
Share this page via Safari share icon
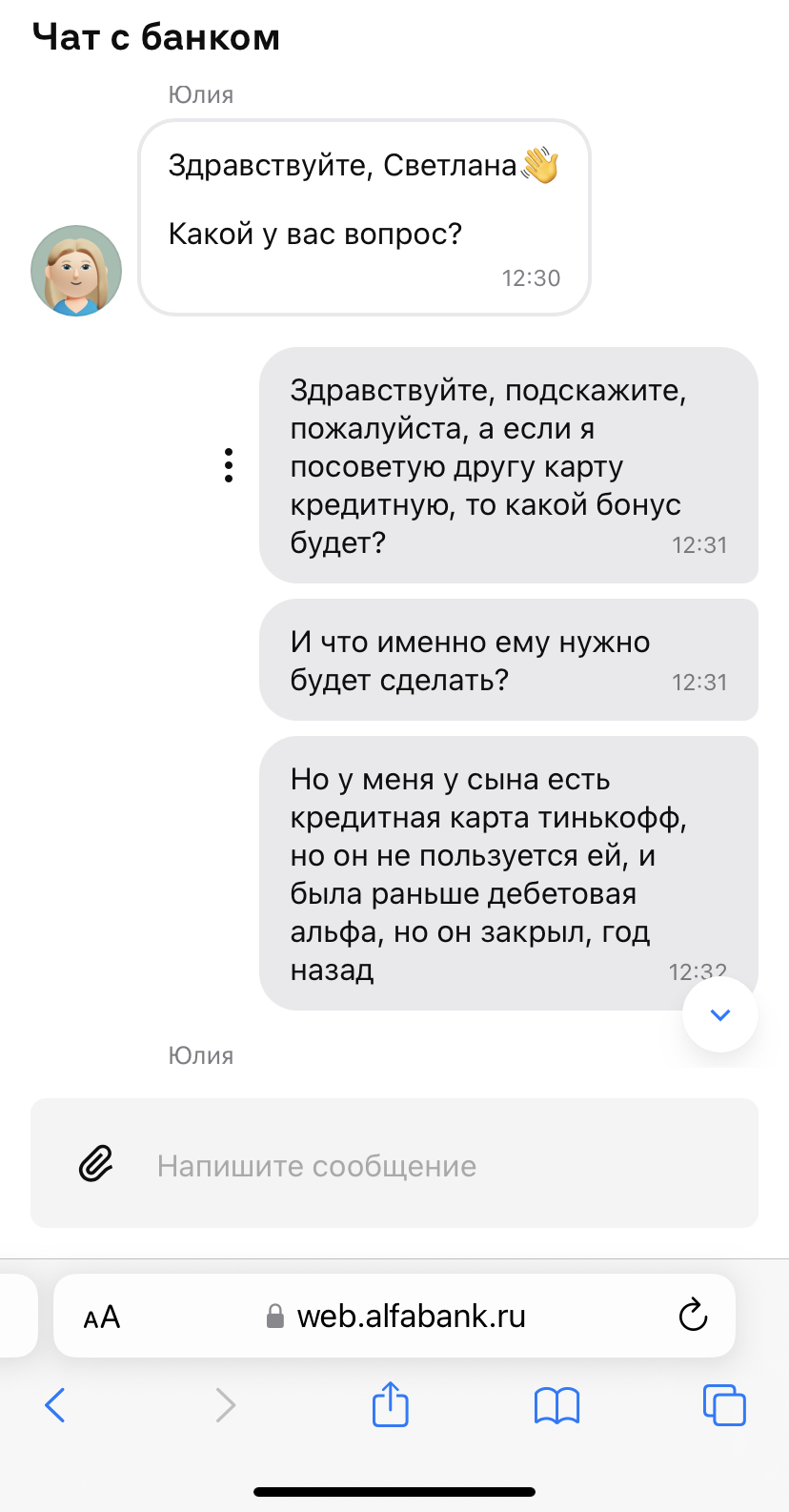(x=390, y=1404)
